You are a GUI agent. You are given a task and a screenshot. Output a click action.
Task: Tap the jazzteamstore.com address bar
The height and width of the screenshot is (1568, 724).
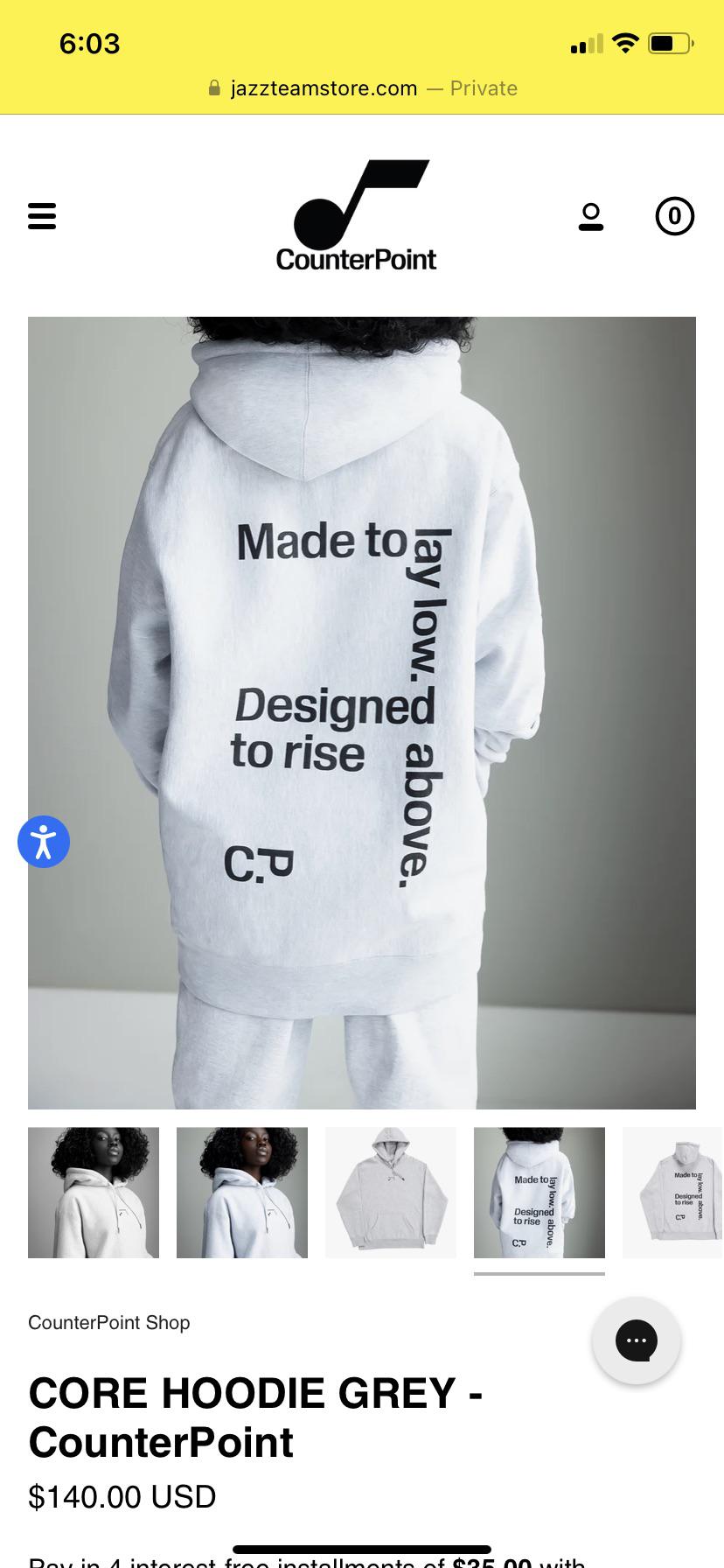pyautogui.click(x=362, y=88)
